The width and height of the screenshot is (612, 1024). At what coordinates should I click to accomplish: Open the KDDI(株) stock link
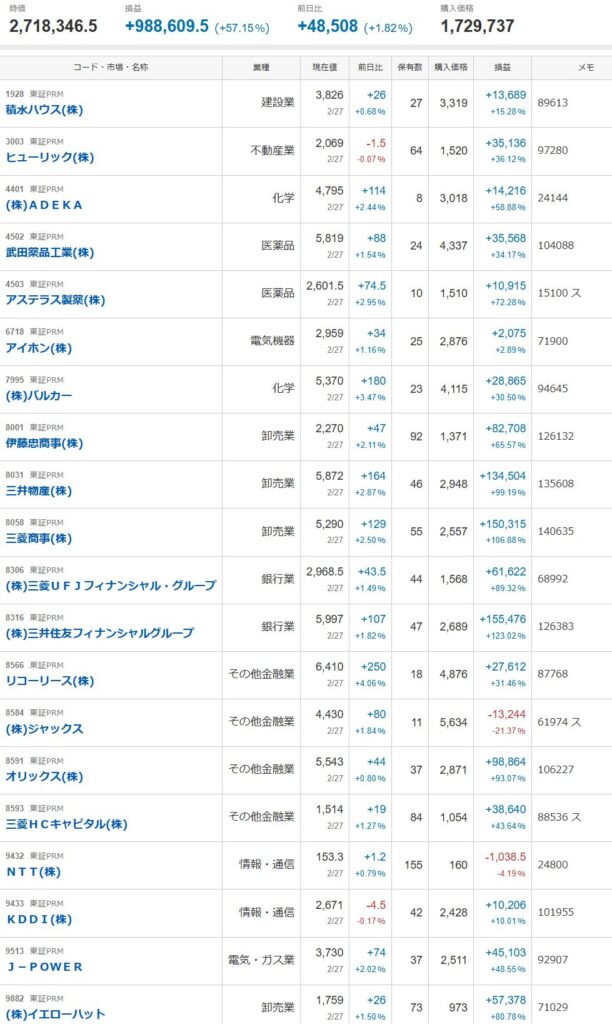38,919
